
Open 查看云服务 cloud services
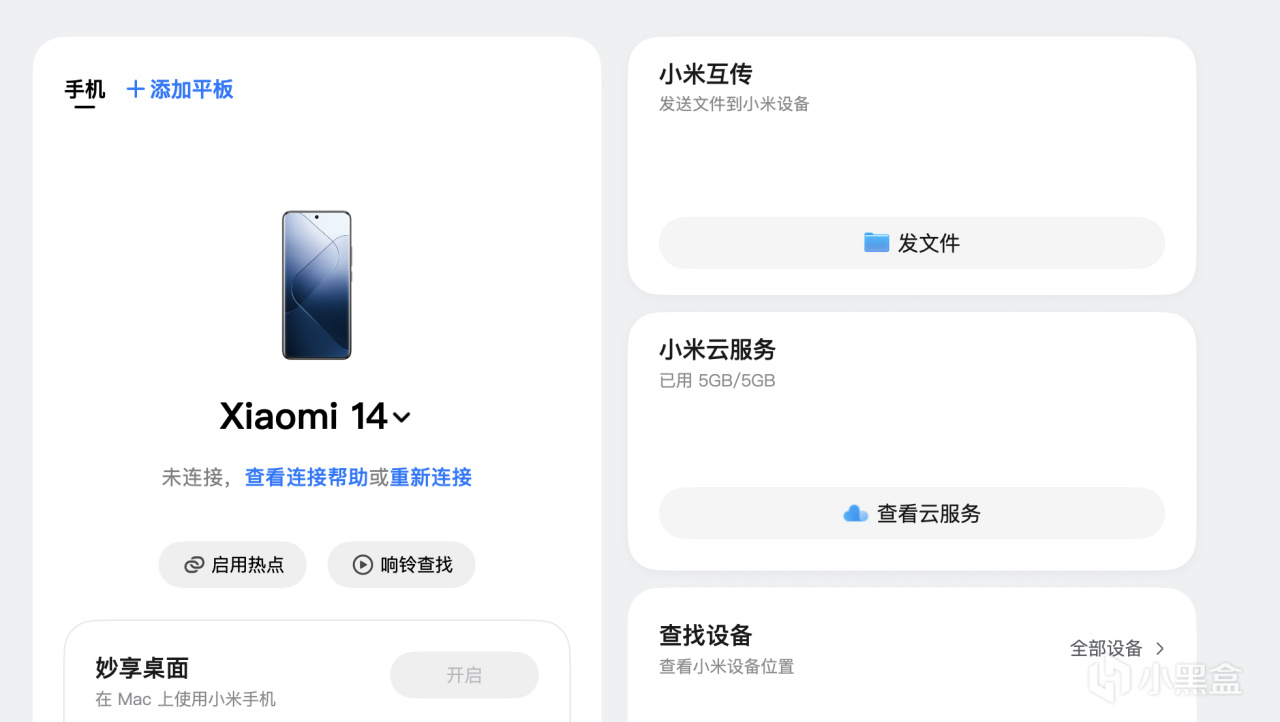[x=911, y=514]
